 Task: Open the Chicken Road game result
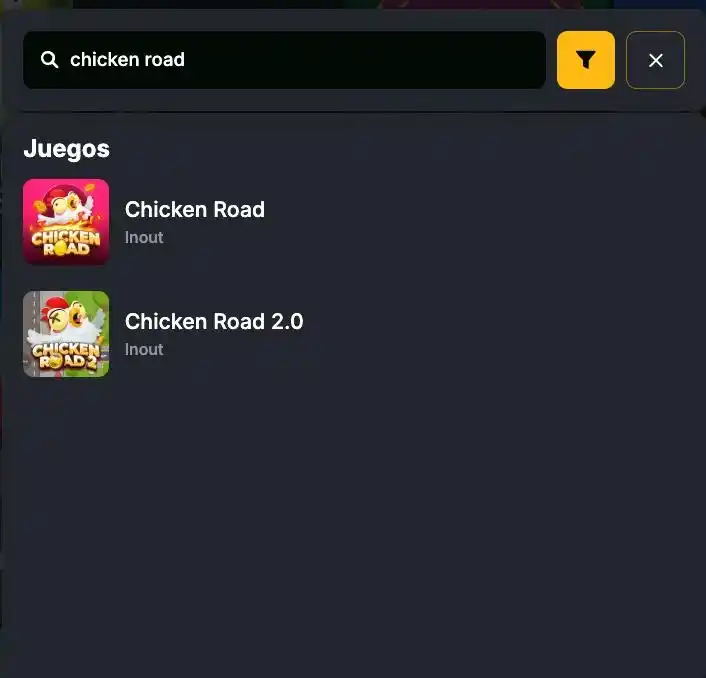[x=193, y=221]
